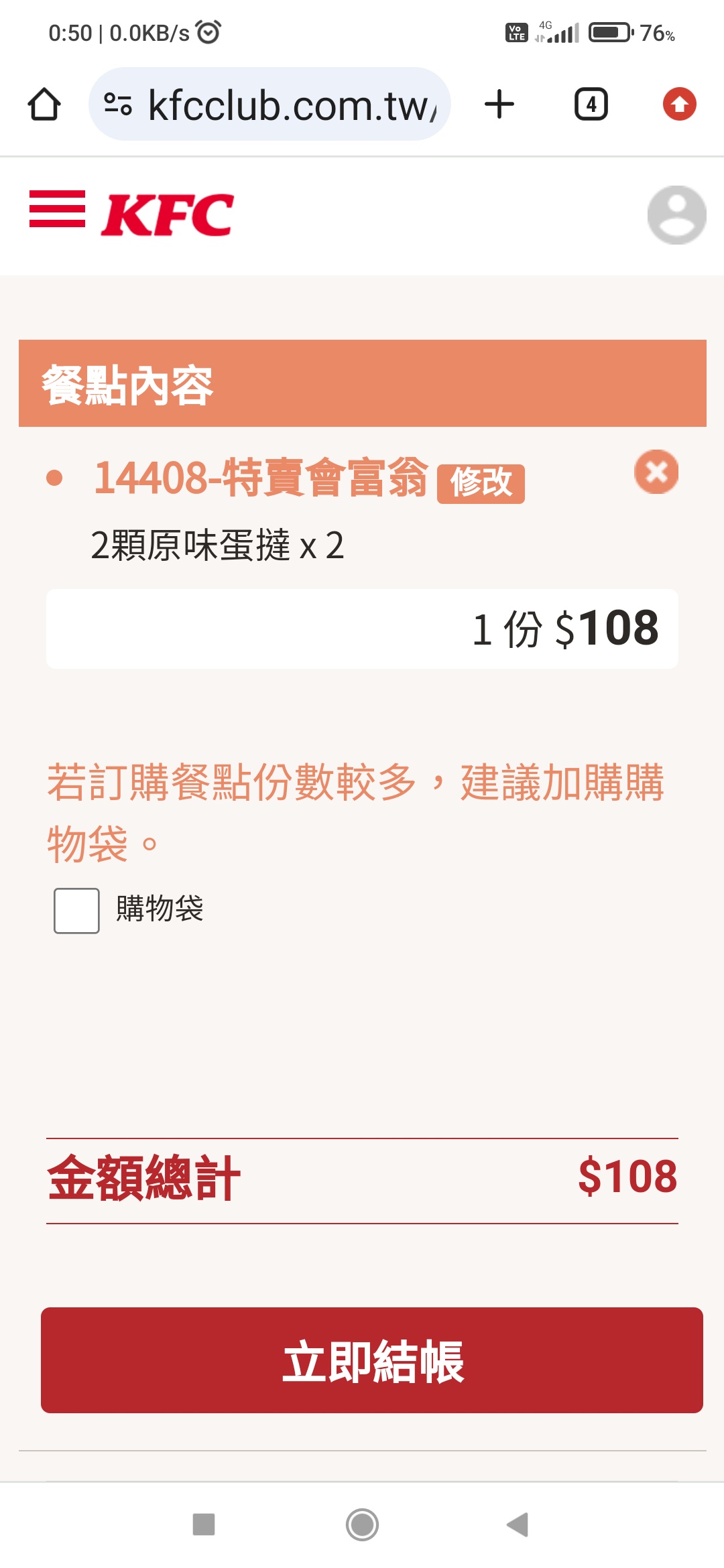Check the 購物袋 checkbox
724x1568 pixels.
[76, 911]
